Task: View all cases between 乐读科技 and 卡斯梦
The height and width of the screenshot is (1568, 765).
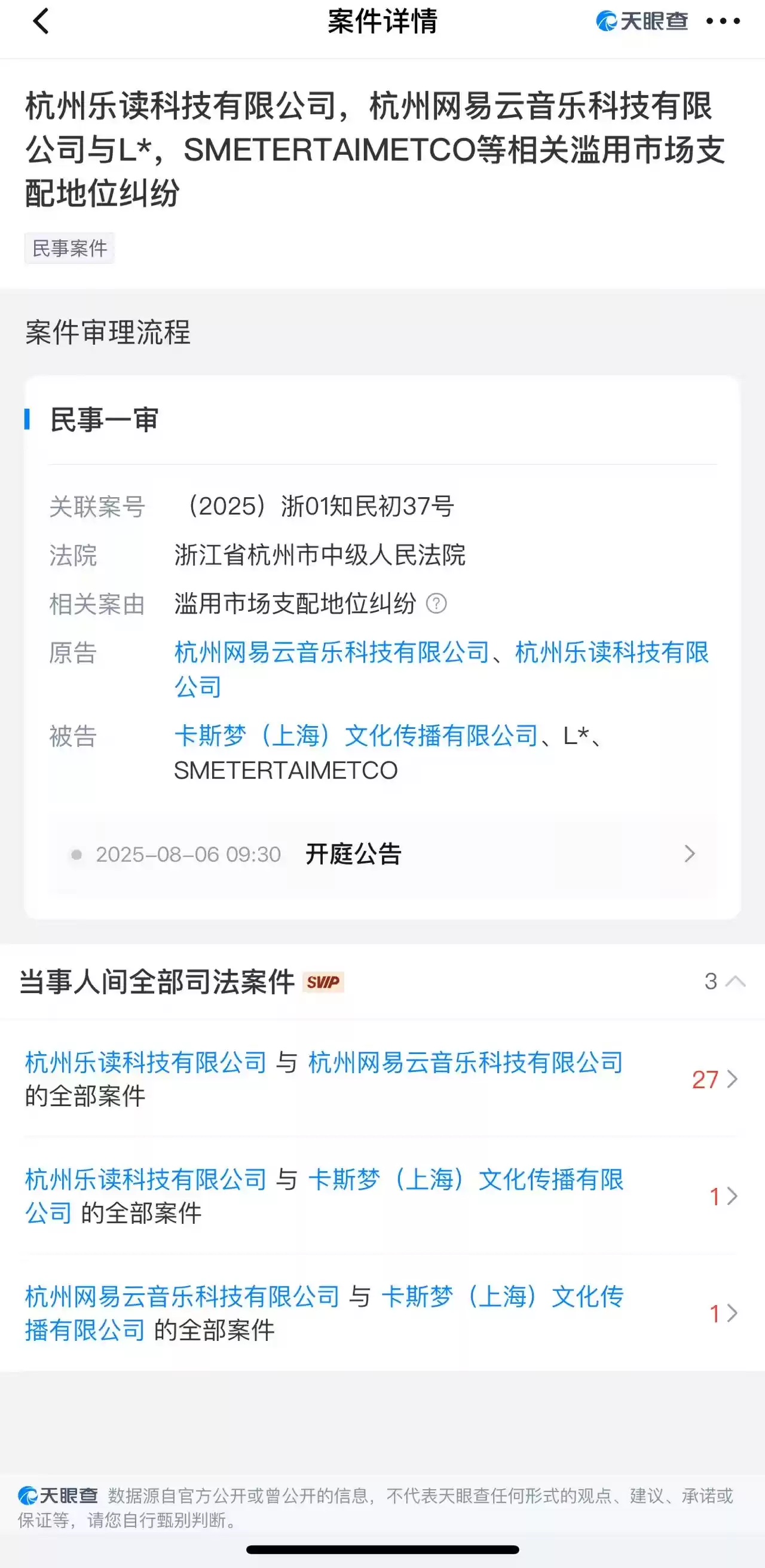Action: point(723,1196)
